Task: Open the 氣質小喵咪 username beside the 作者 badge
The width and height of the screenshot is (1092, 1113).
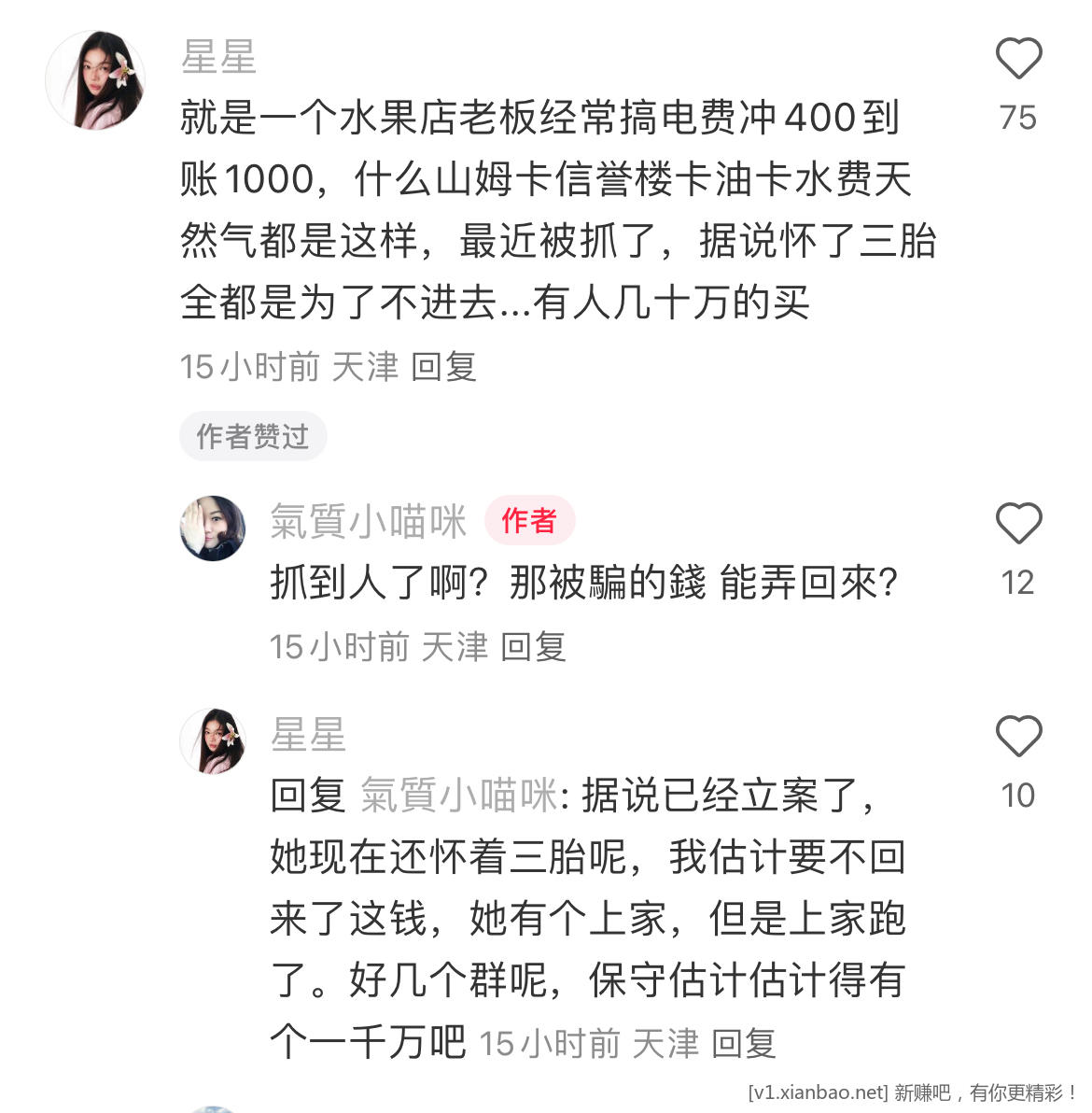Action: pyautogui.click(x=368, y=521)
